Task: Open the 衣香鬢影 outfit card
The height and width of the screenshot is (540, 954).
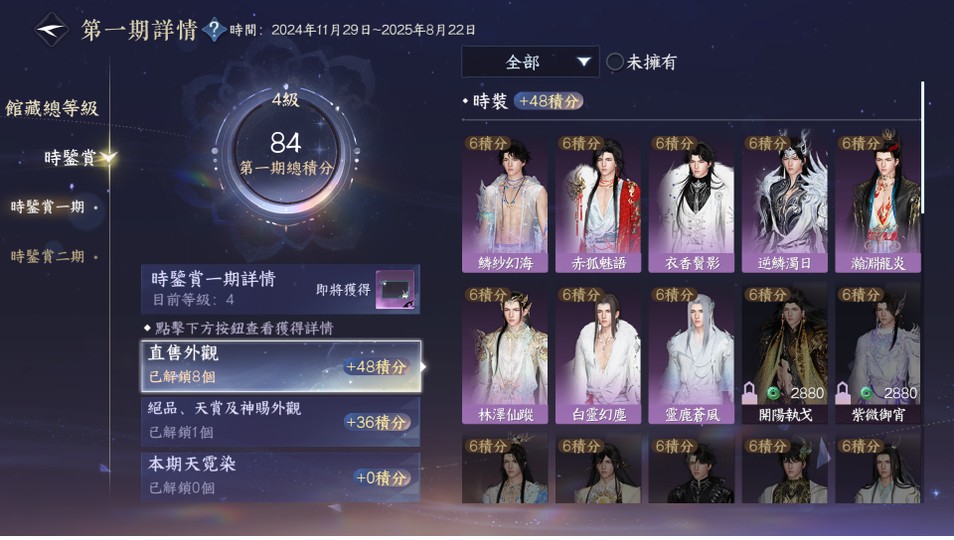Action: [x=691, y=204]
